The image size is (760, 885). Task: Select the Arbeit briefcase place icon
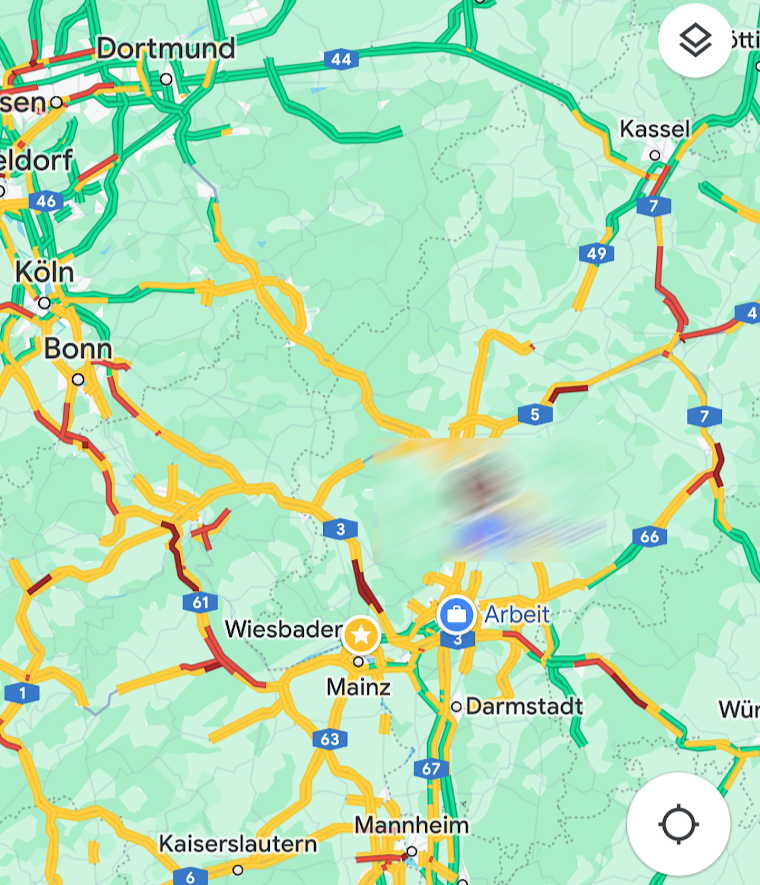(x=455, y=616)
